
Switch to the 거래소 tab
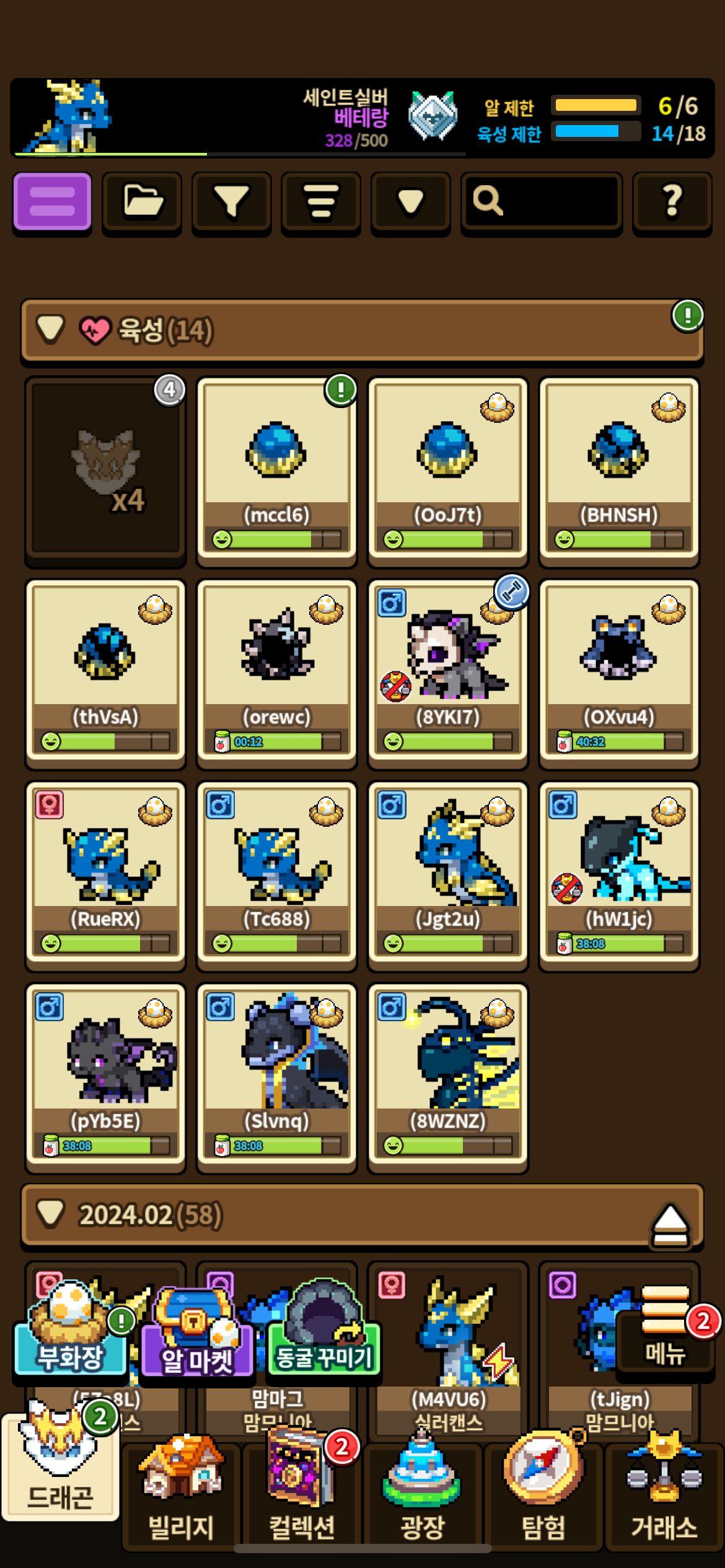pyautogui.click(x=664, y=1492)
